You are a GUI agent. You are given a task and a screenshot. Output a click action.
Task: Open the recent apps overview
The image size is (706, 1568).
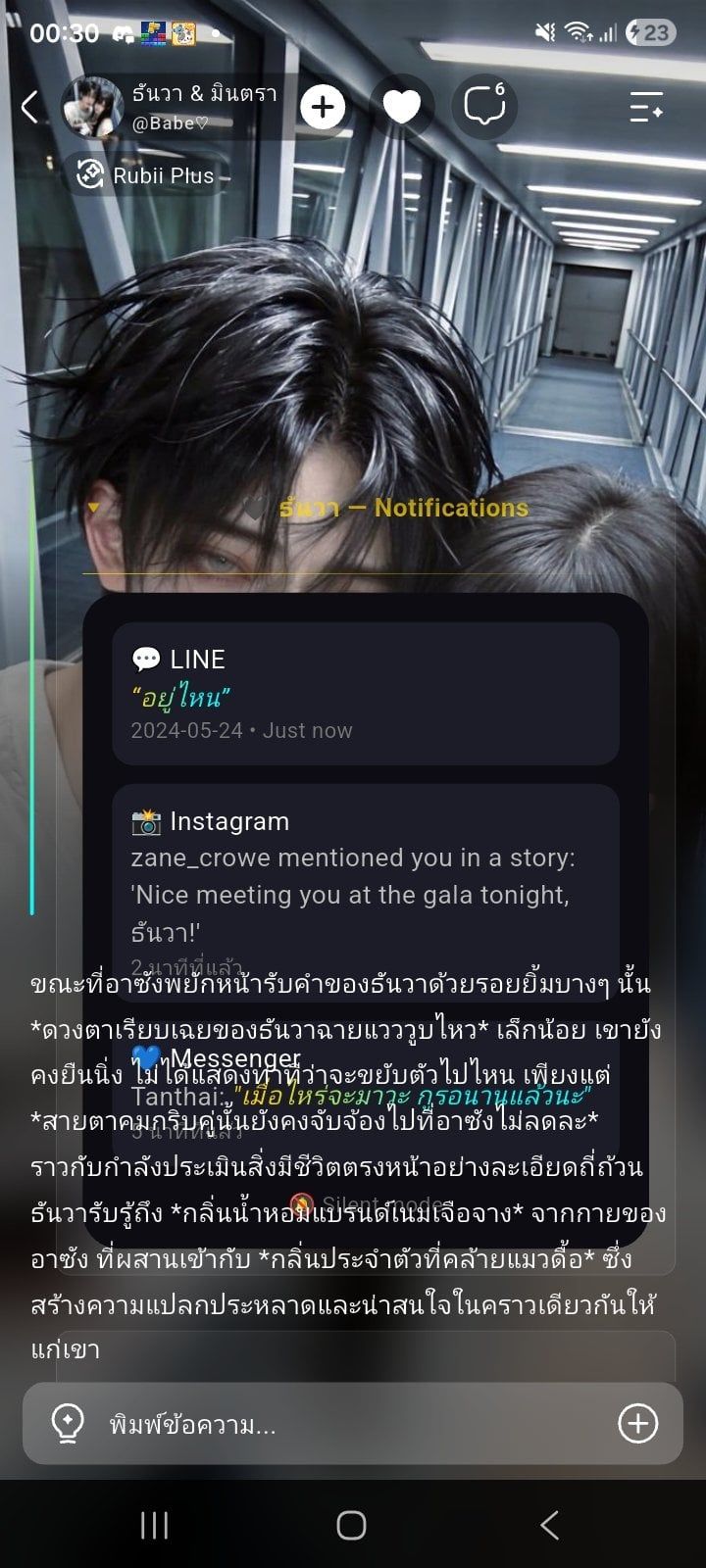coord(154,1525)
